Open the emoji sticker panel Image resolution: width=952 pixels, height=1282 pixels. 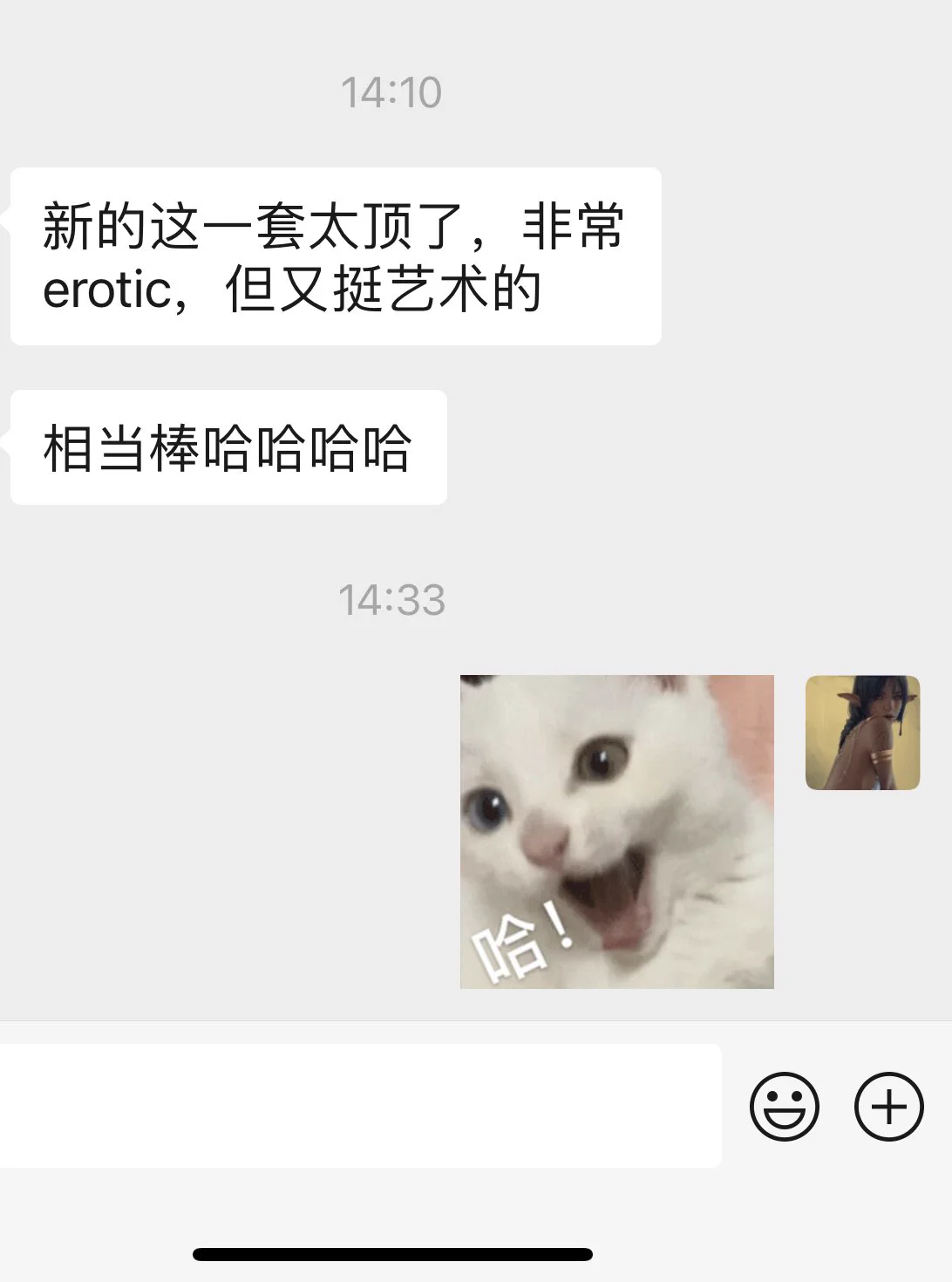pyautogui.click(x=784, y=1107)
